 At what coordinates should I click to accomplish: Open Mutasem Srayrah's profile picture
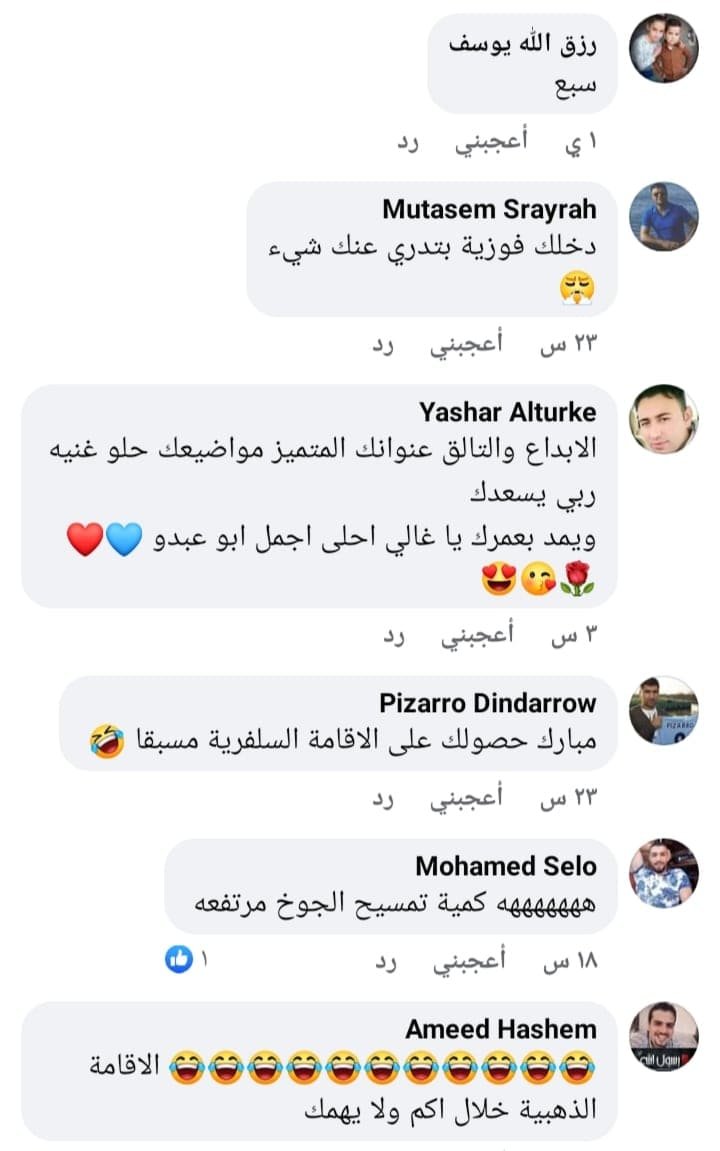[x=664, y=216]
